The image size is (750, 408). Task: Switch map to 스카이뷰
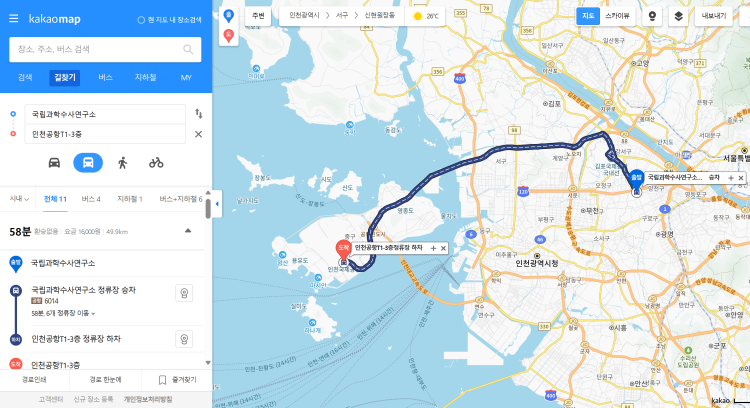coord(619,16)
